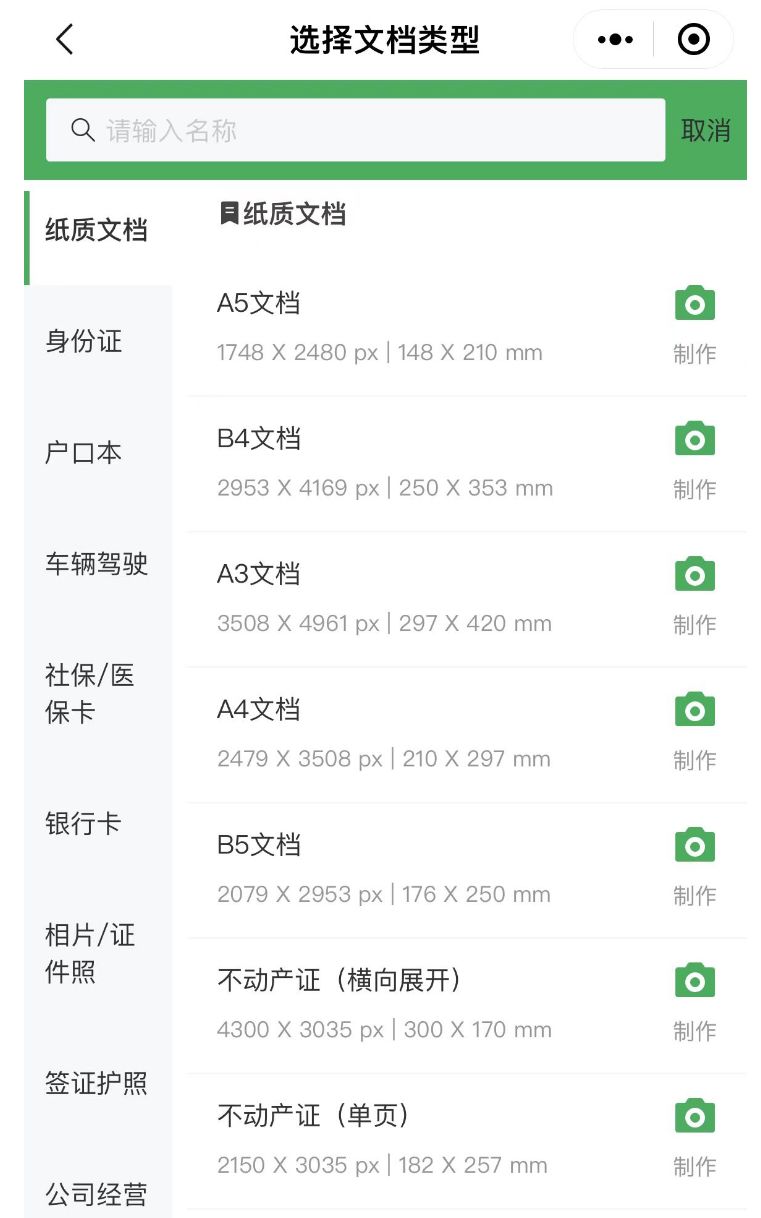The image size is (761, 1218).
Task: Click the camera icon next to A4文档
Action: click(694, 709)
